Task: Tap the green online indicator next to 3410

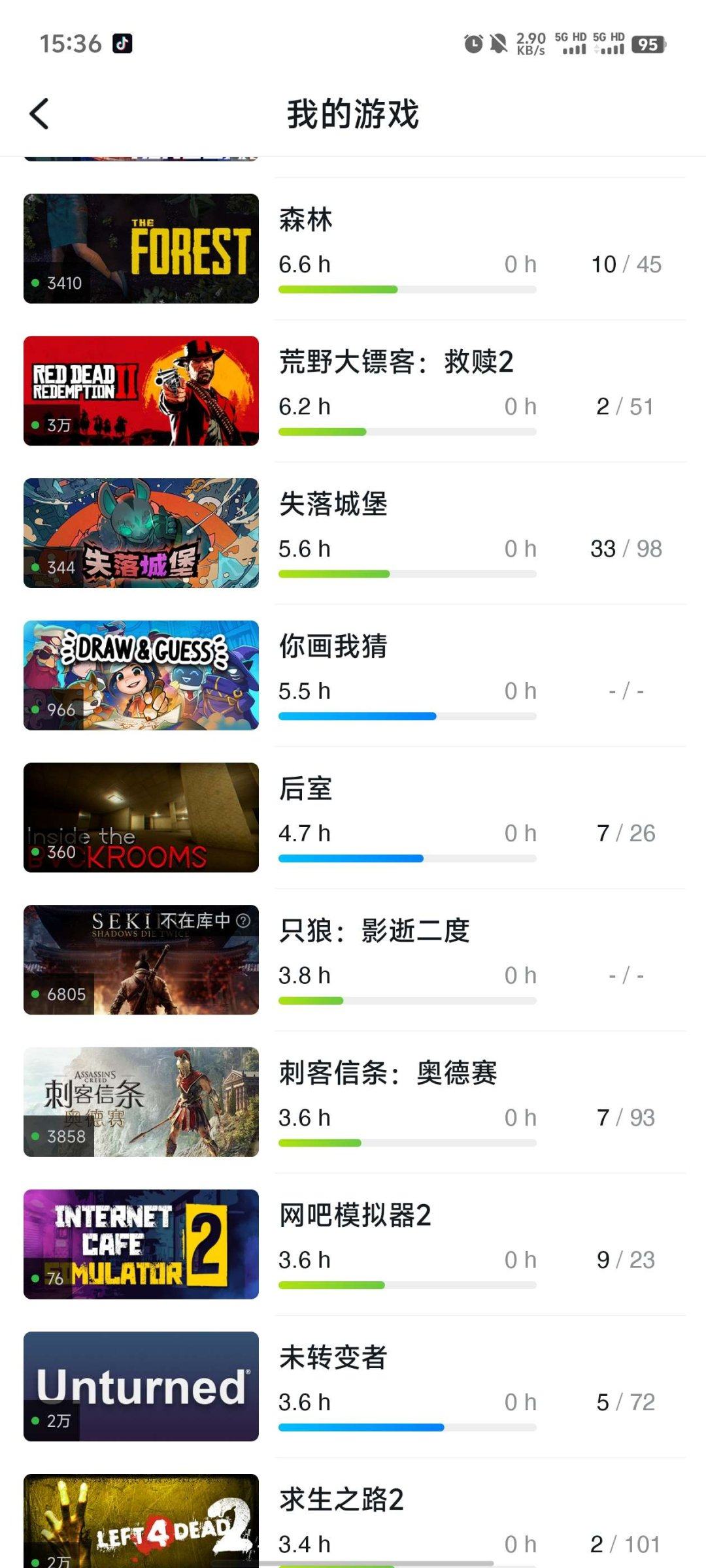Action: [x=36, y=284]
